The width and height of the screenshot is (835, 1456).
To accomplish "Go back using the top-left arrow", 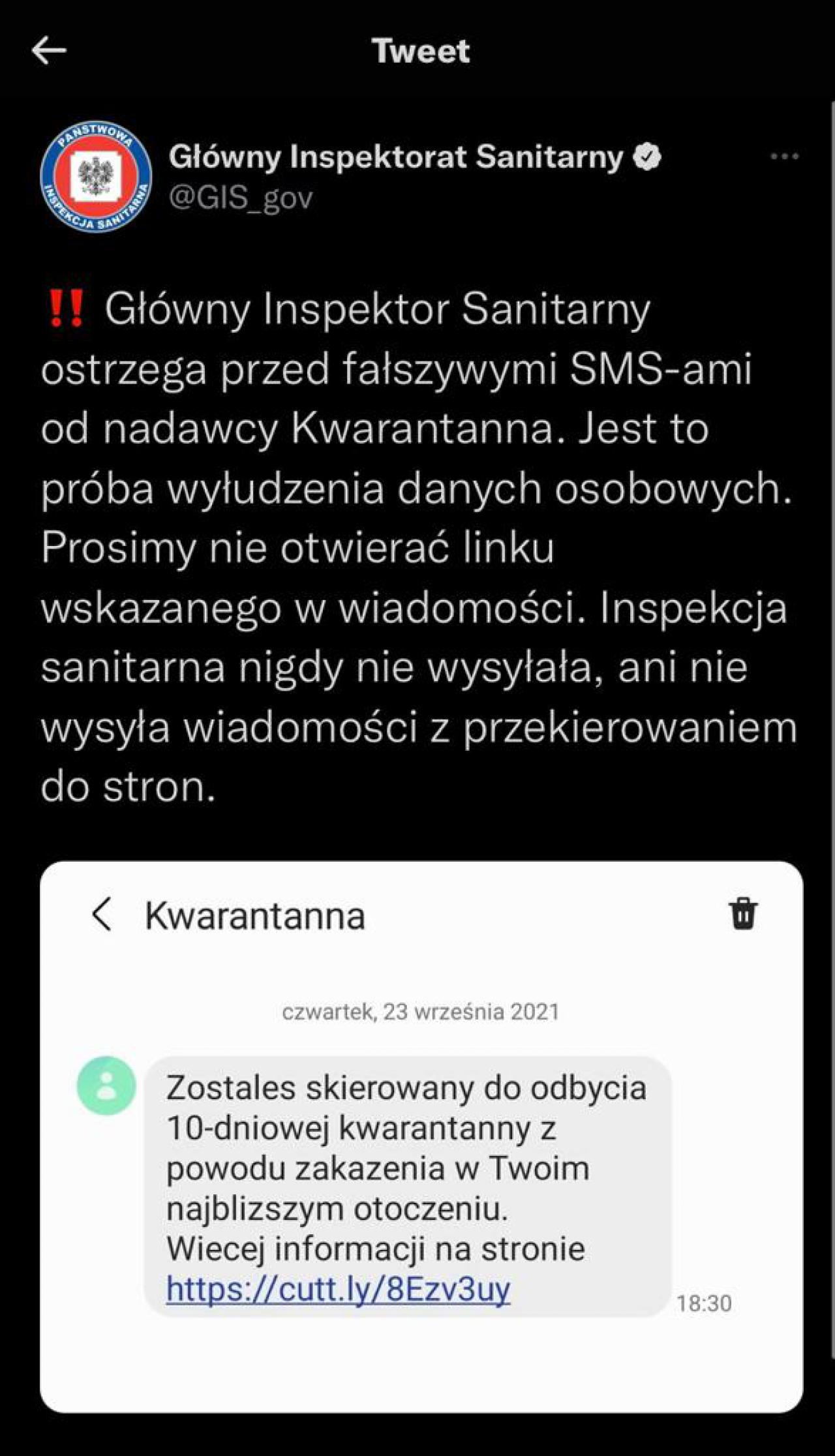I will pyautogui.click(x=49, y=50).
